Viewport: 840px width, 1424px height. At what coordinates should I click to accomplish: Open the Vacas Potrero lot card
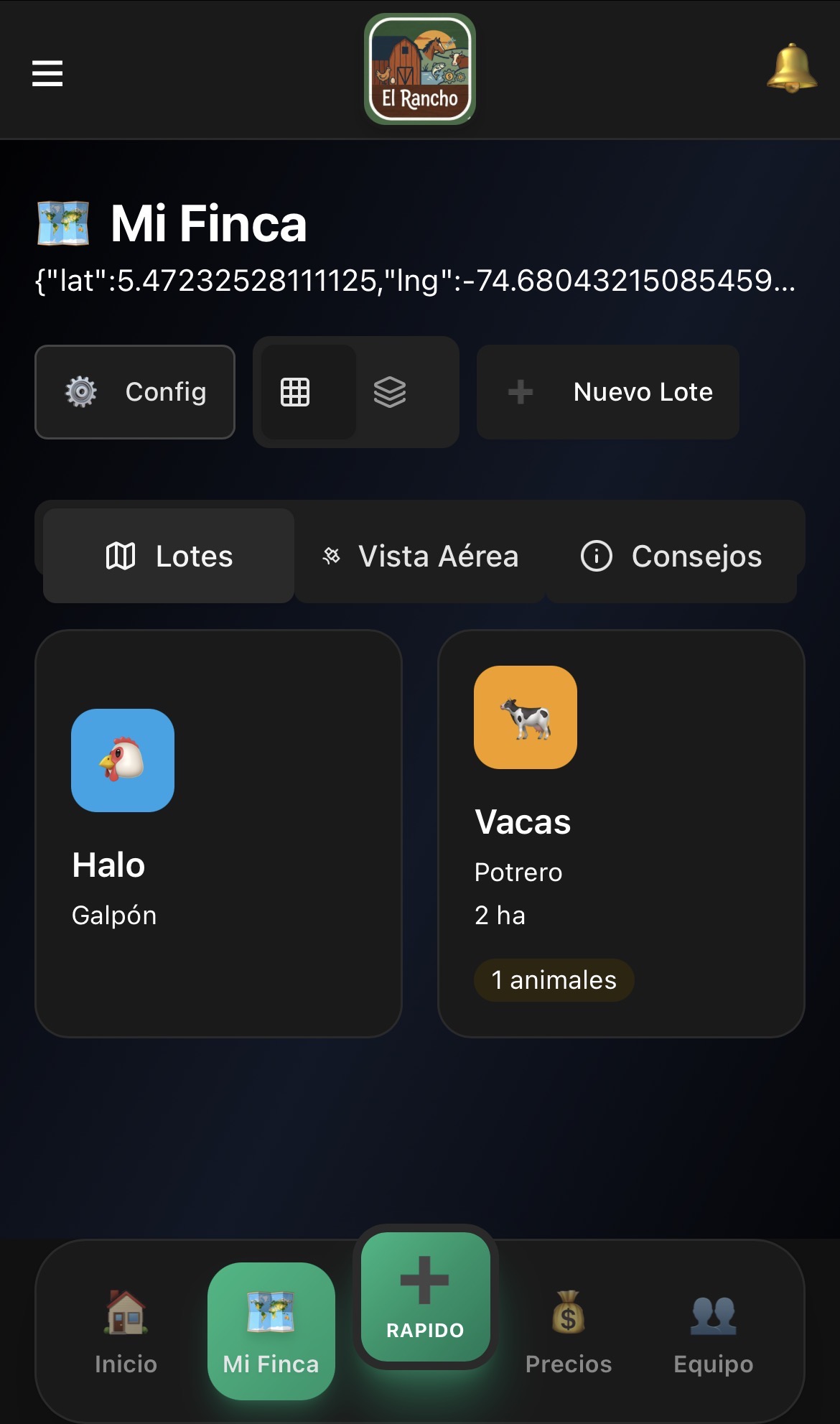(x=621, y=833)
